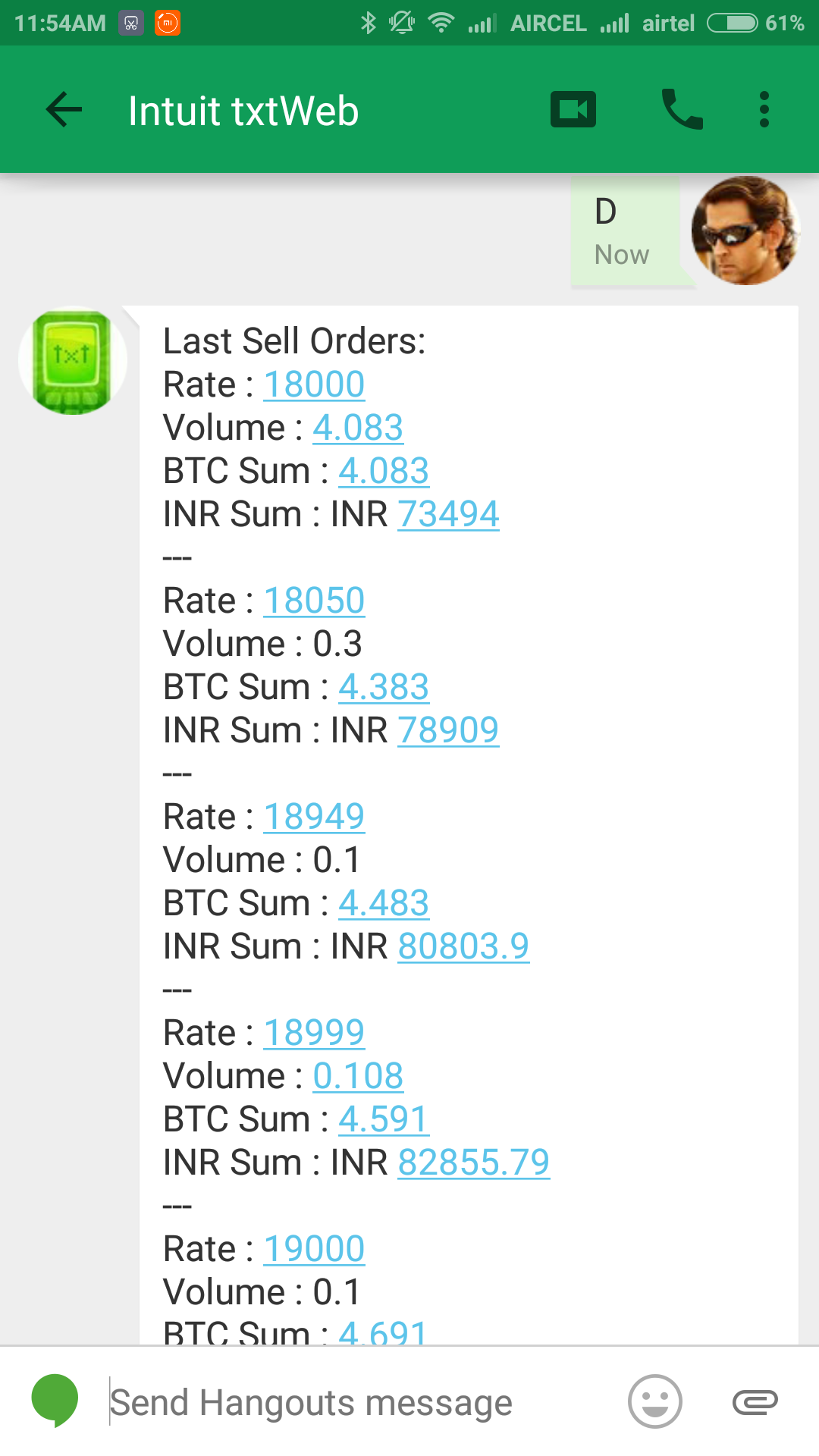This screenshot has height=1456, width=819.
Task: Tap the rate link 18949
Action: [x=314, y=817]
